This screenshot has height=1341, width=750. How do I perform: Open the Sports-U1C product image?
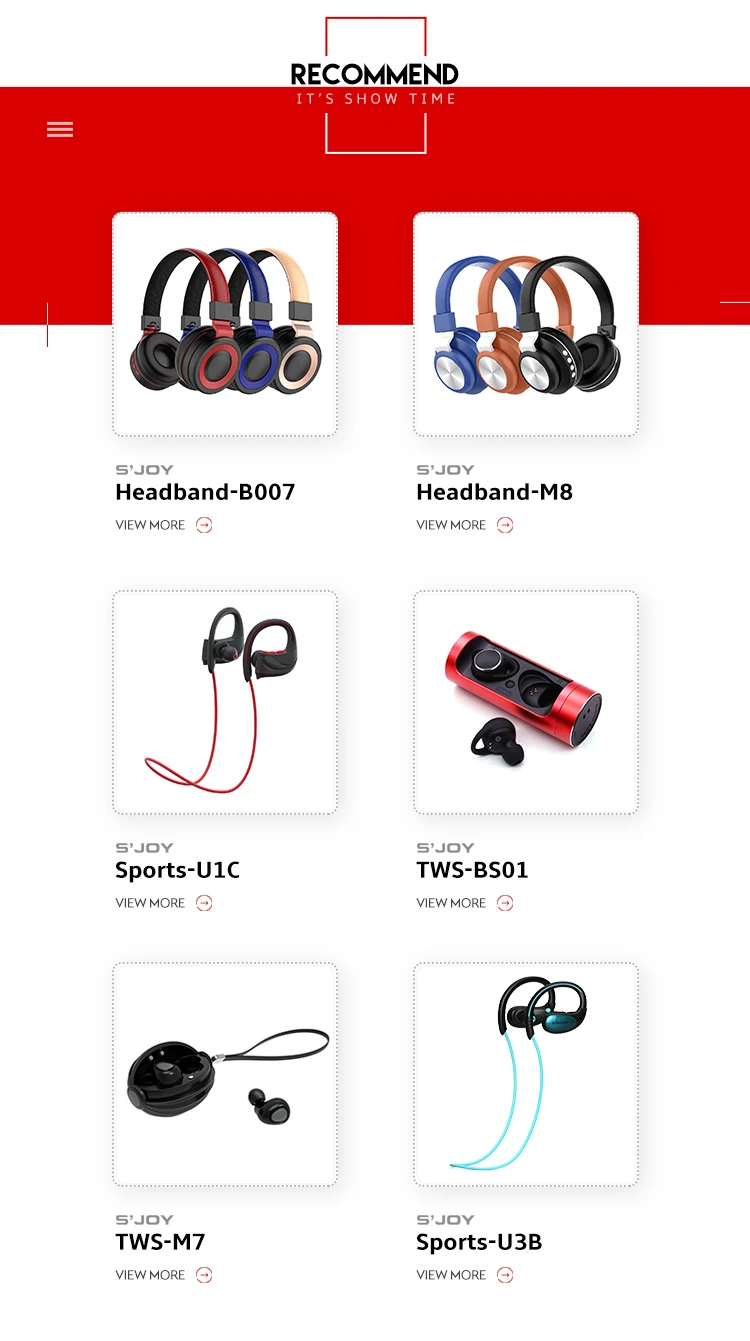pos(225,702)
